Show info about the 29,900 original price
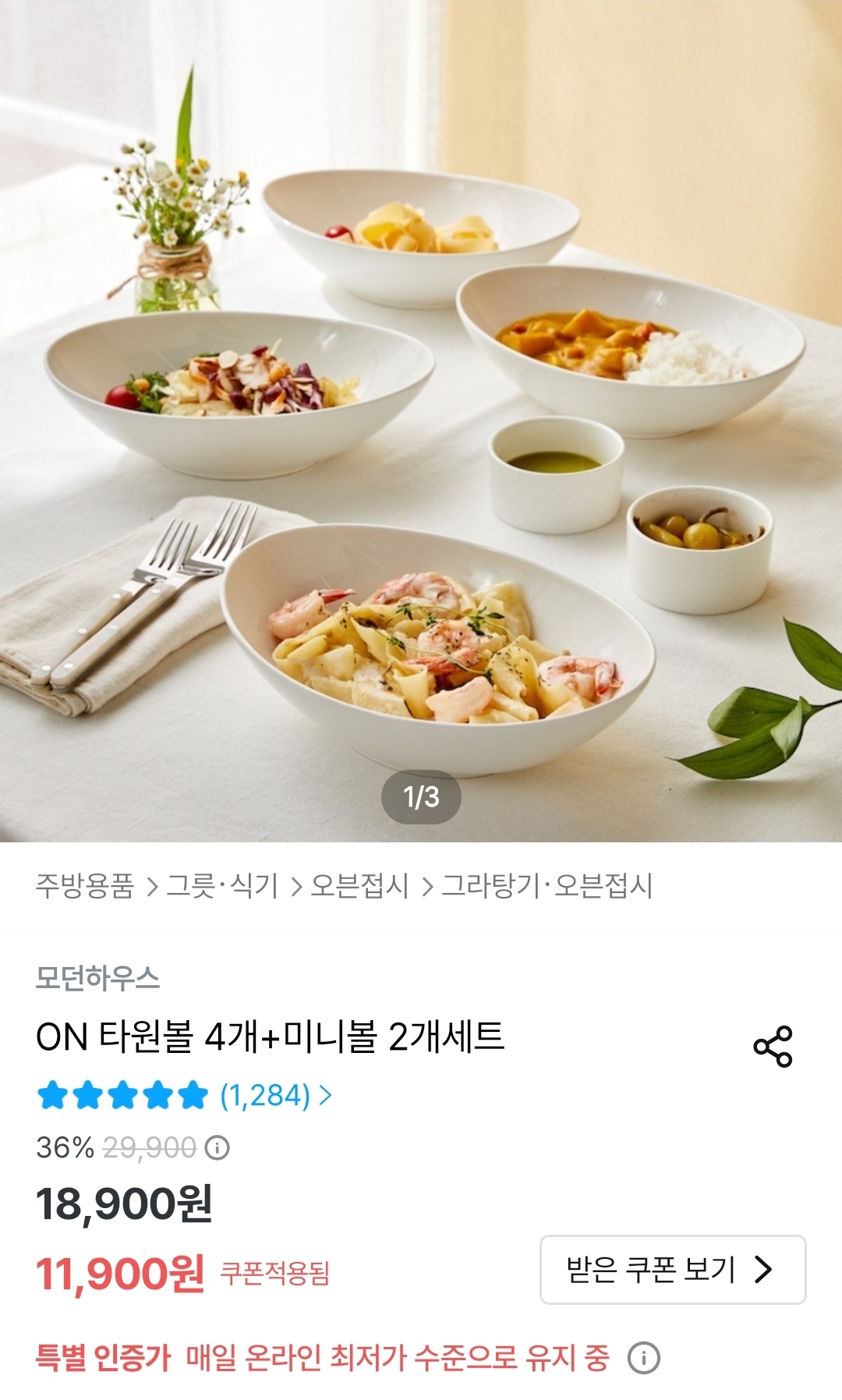This screenshot has width=842, height=1400. [218, 1148]
